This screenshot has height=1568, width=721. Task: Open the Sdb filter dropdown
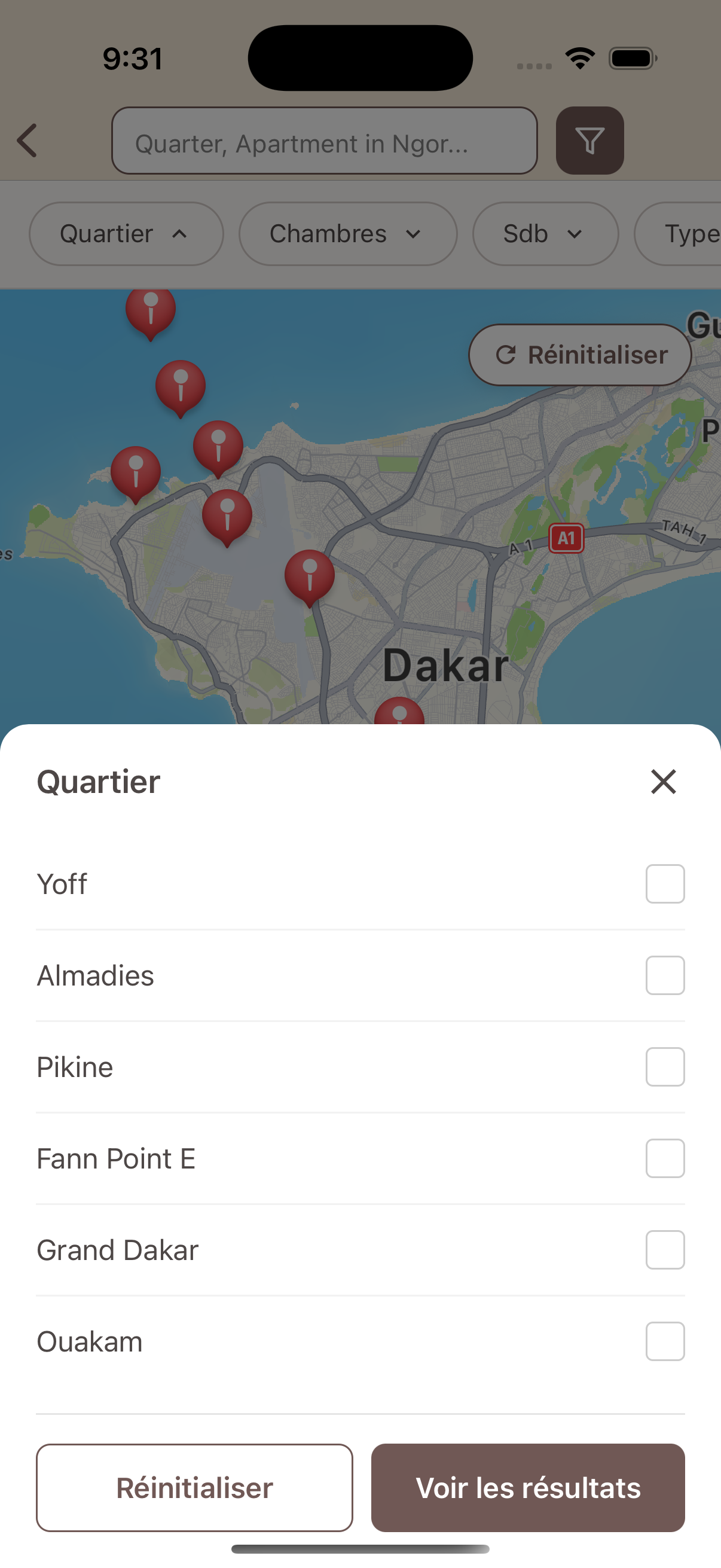coord(545,234)
